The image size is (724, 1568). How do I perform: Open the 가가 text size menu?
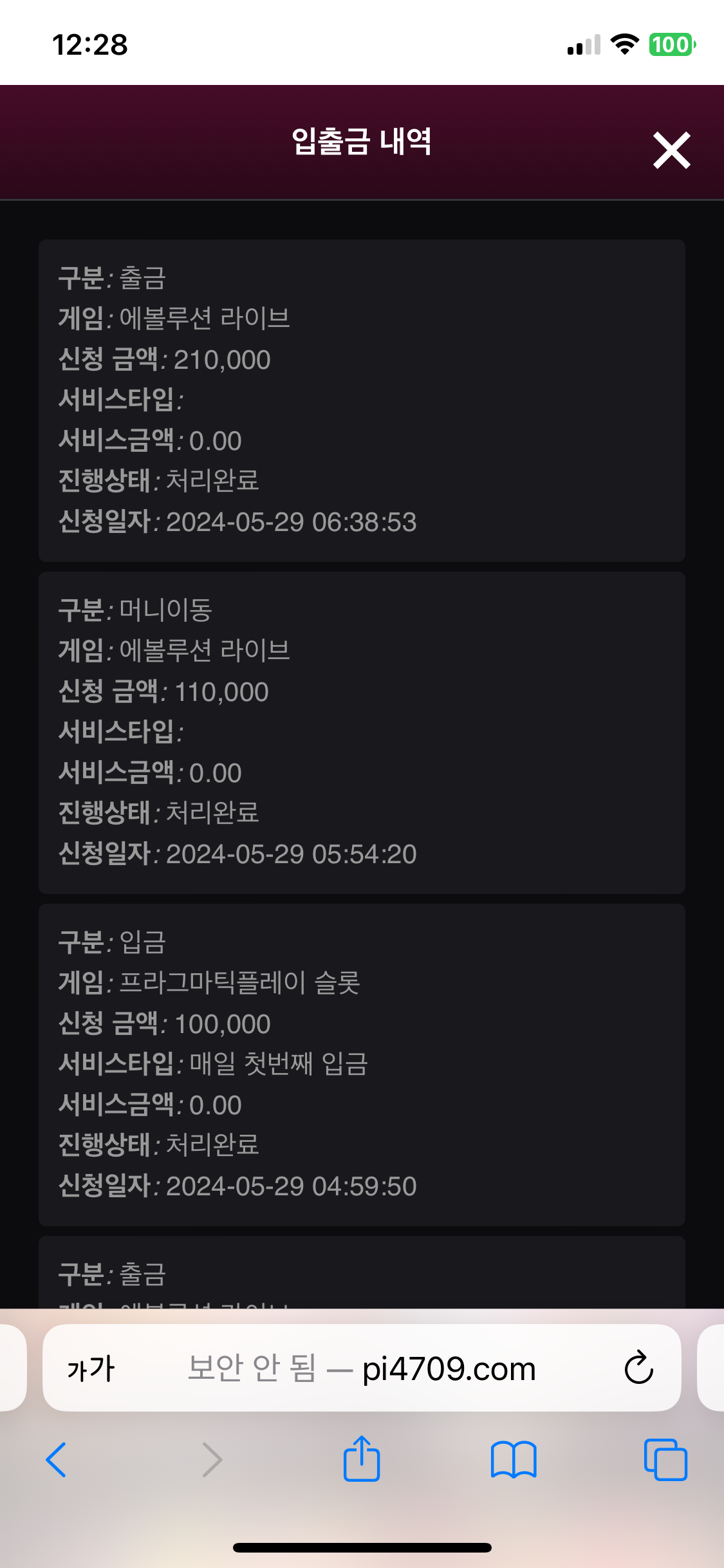coord(91,1368)
